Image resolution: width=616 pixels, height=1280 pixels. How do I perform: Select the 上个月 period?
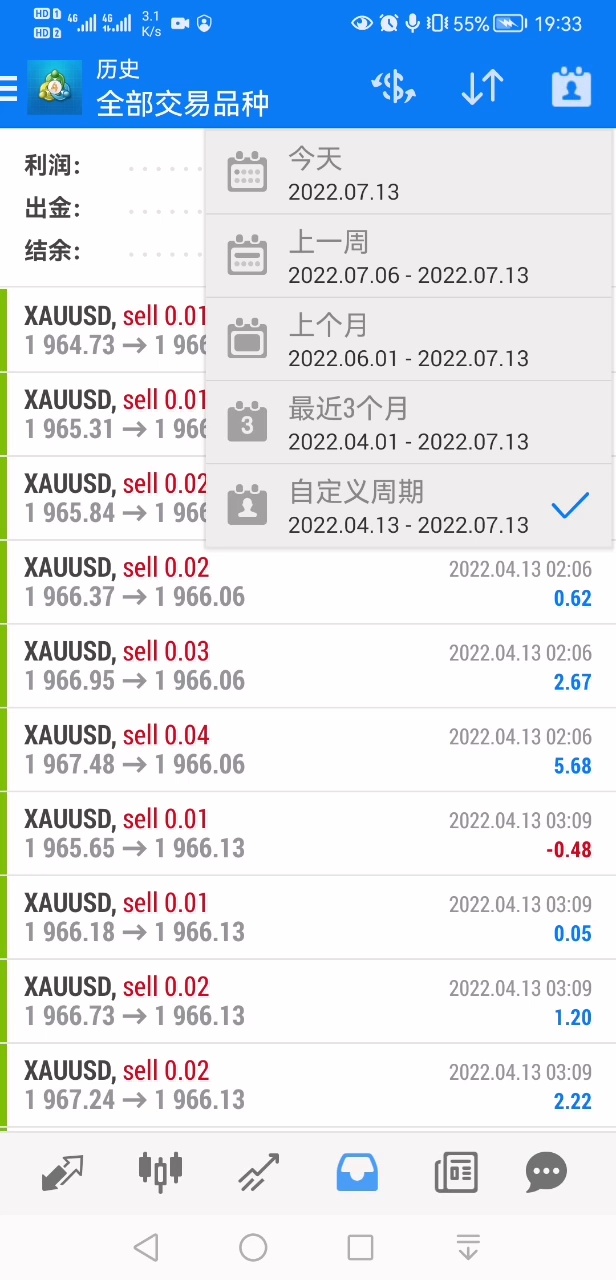point(408,340)
